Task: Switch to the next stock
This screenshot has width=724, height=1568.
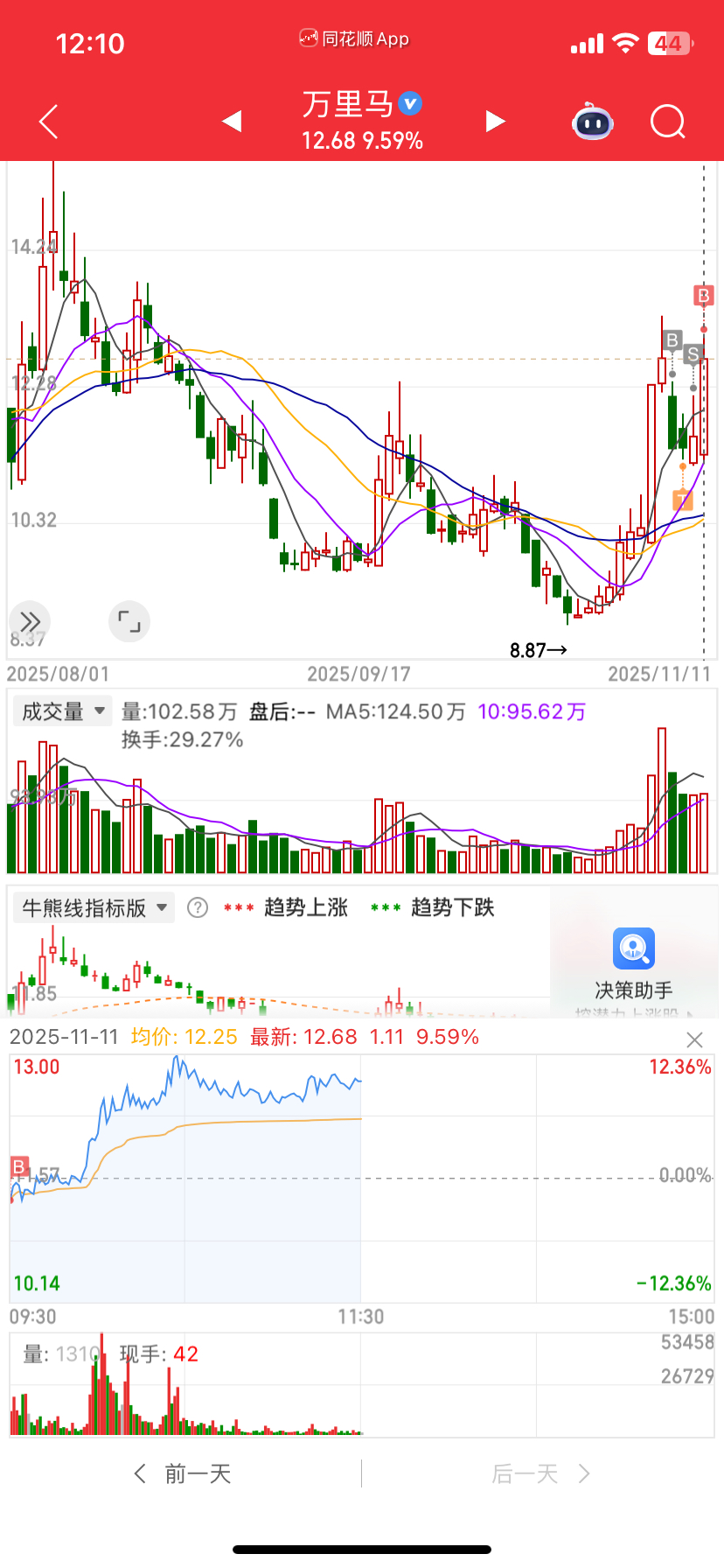Action: coord(495,122)
